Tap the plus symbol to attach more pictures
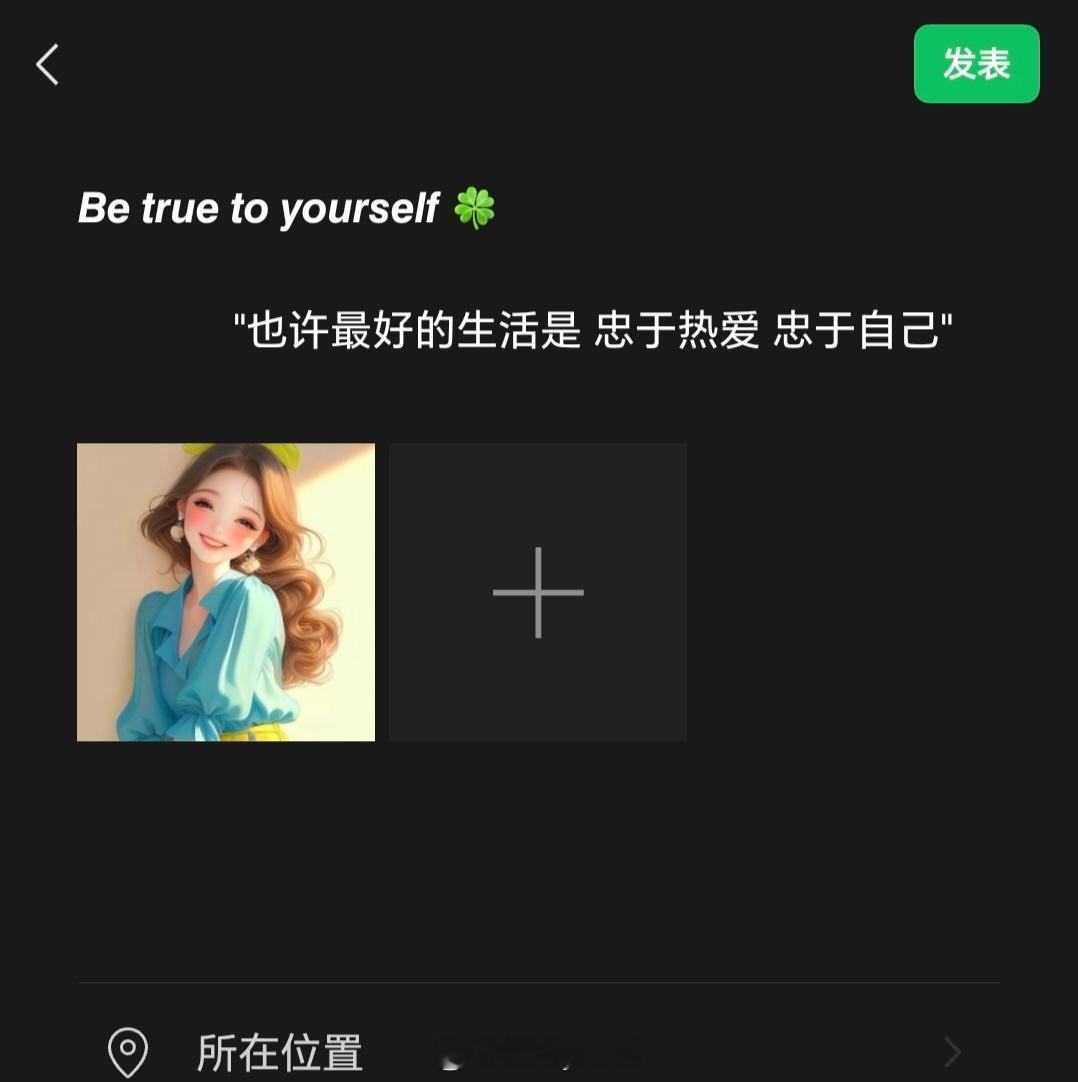1078x1082 pixels. (537, 591)
